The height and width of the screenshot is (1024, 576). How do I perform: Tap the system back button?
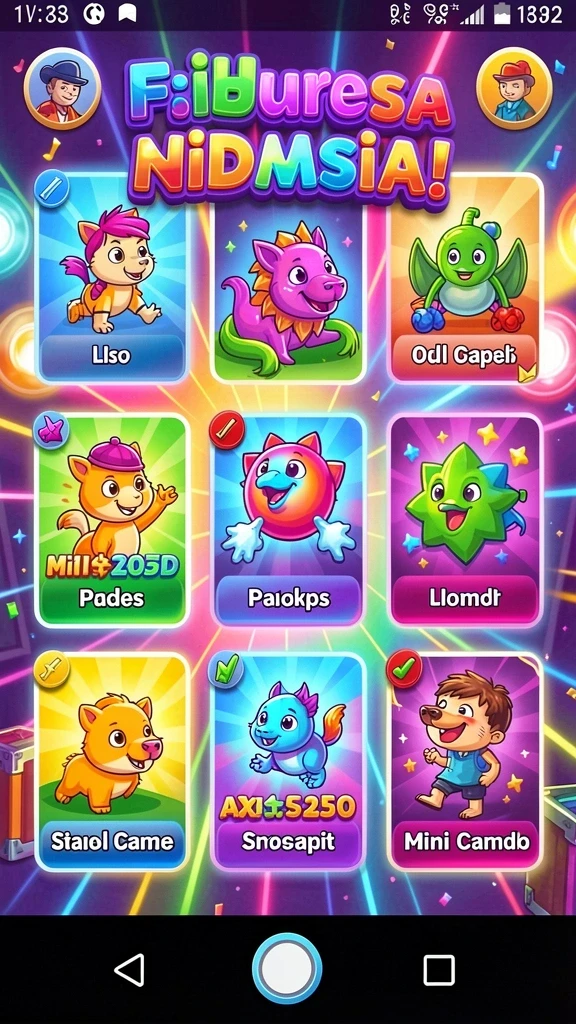point(129,969)
